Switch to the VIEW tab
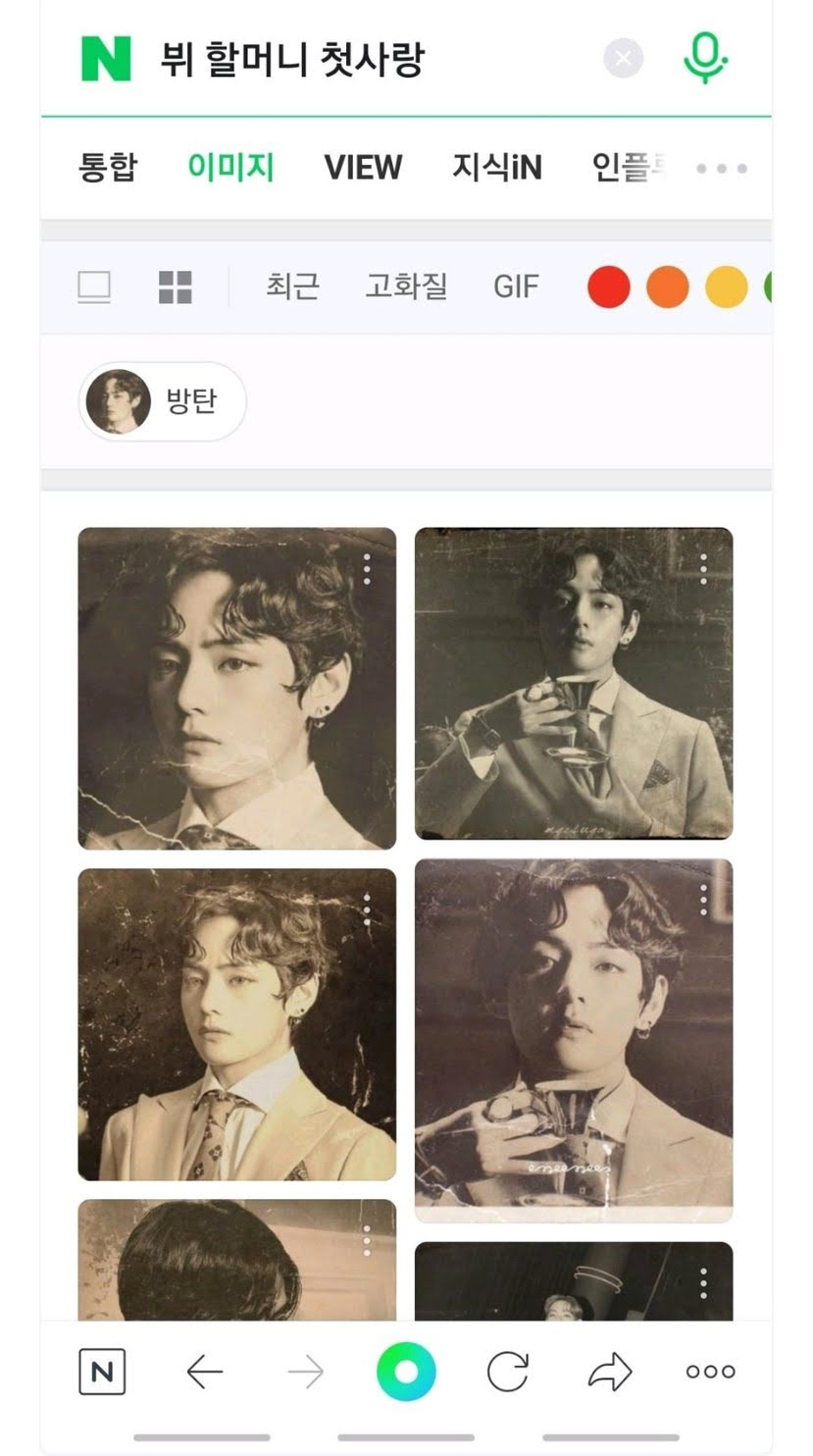 363,168
